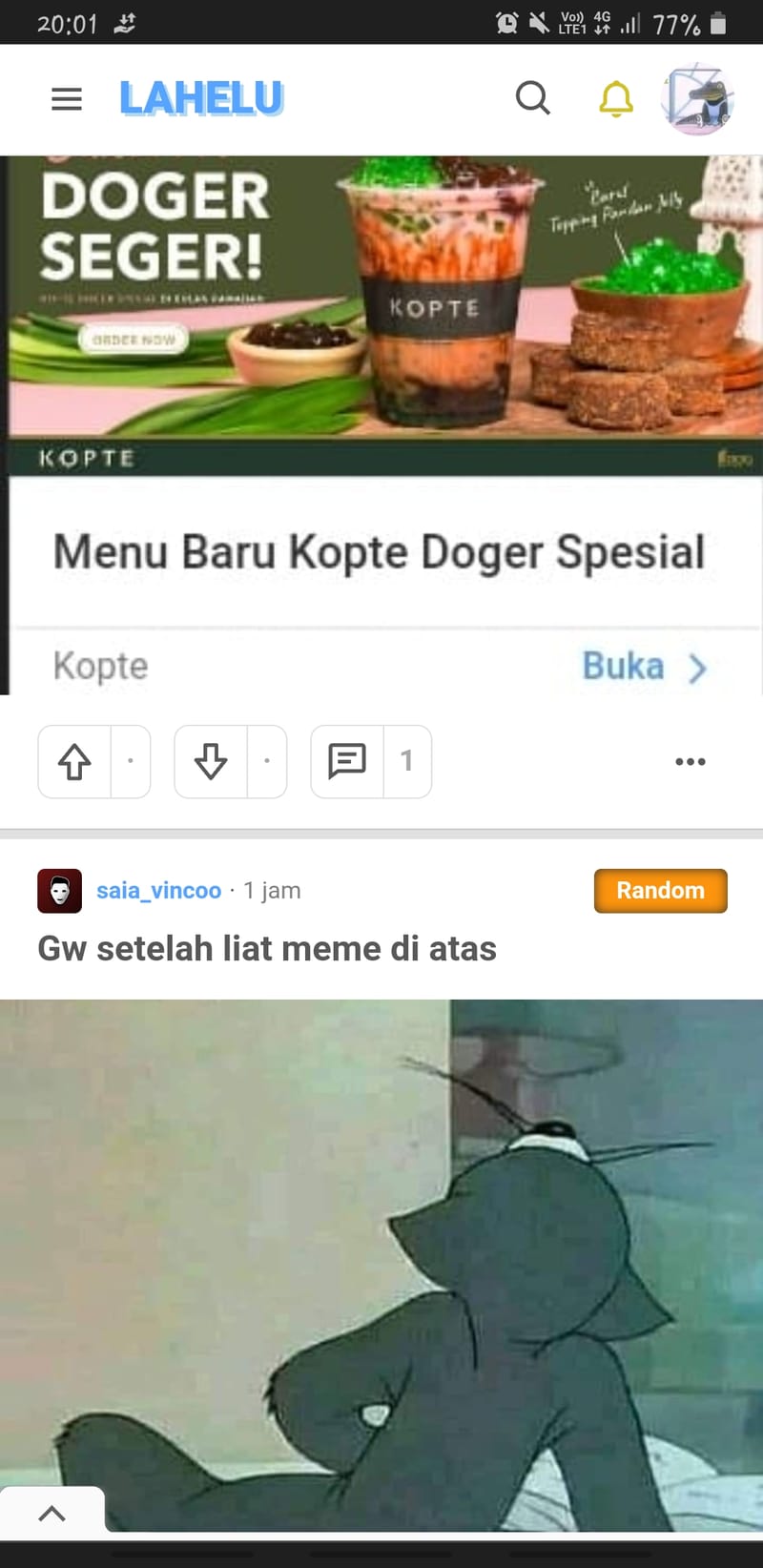Open the hamburger drawer menu
The image size is (763, 1568).
(66, 98)
